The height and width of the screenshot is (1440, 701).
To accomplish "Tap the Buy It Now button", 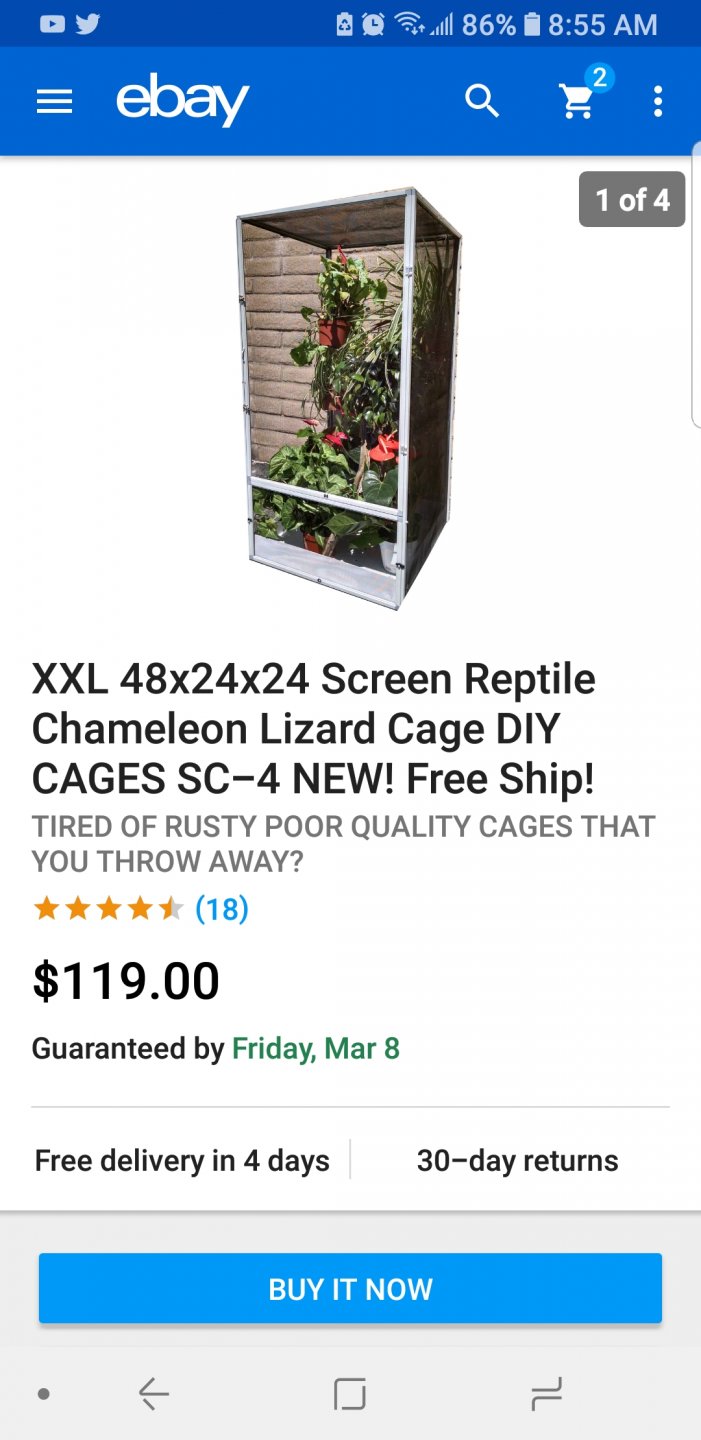I will (x=350, y=1288).
